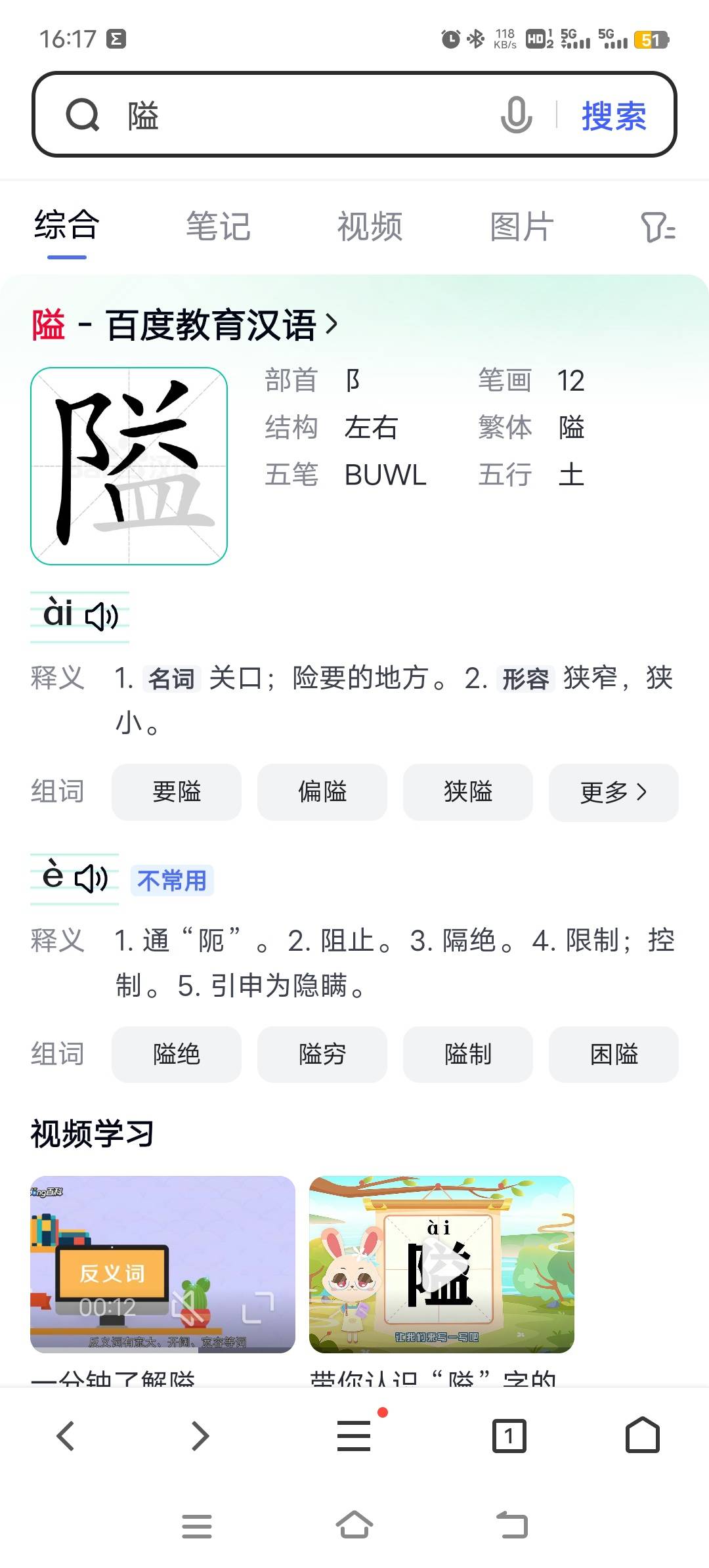Go to the browser home page

643,1435
